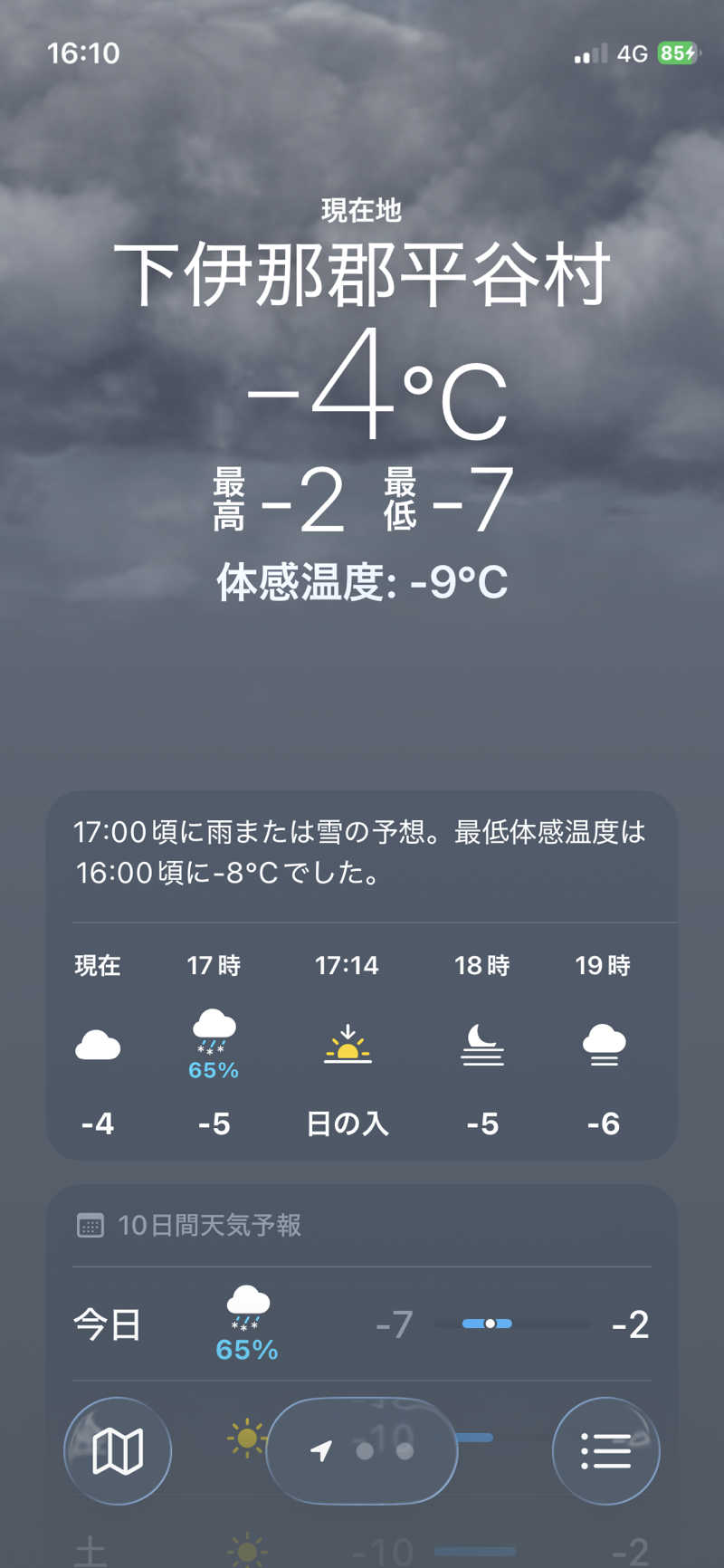Tap the location page indicator
Screen dimensions: 724x1568
coord(362,1451)
